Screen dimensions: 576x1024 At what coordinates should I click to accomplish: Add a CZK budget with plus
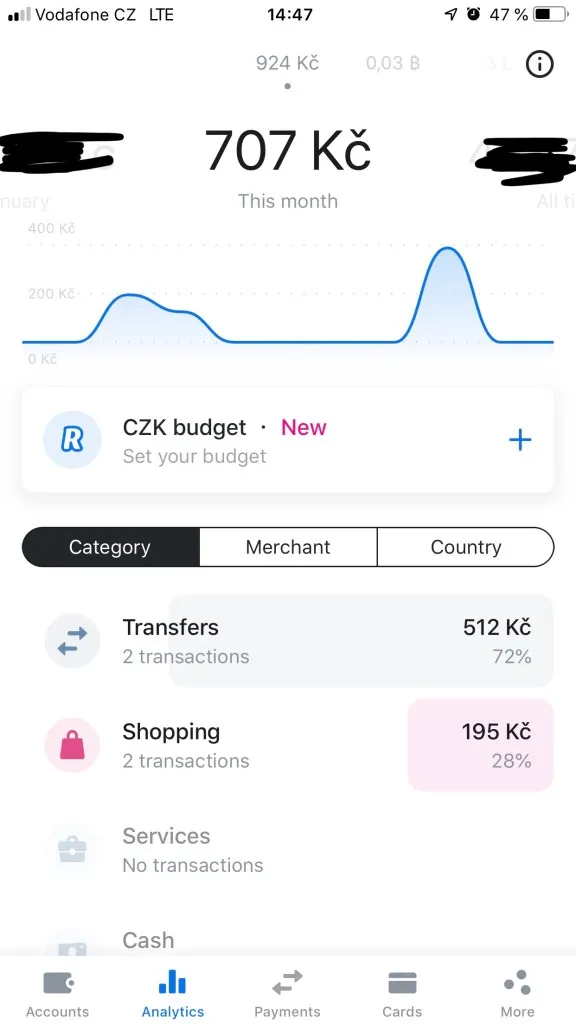520,440
